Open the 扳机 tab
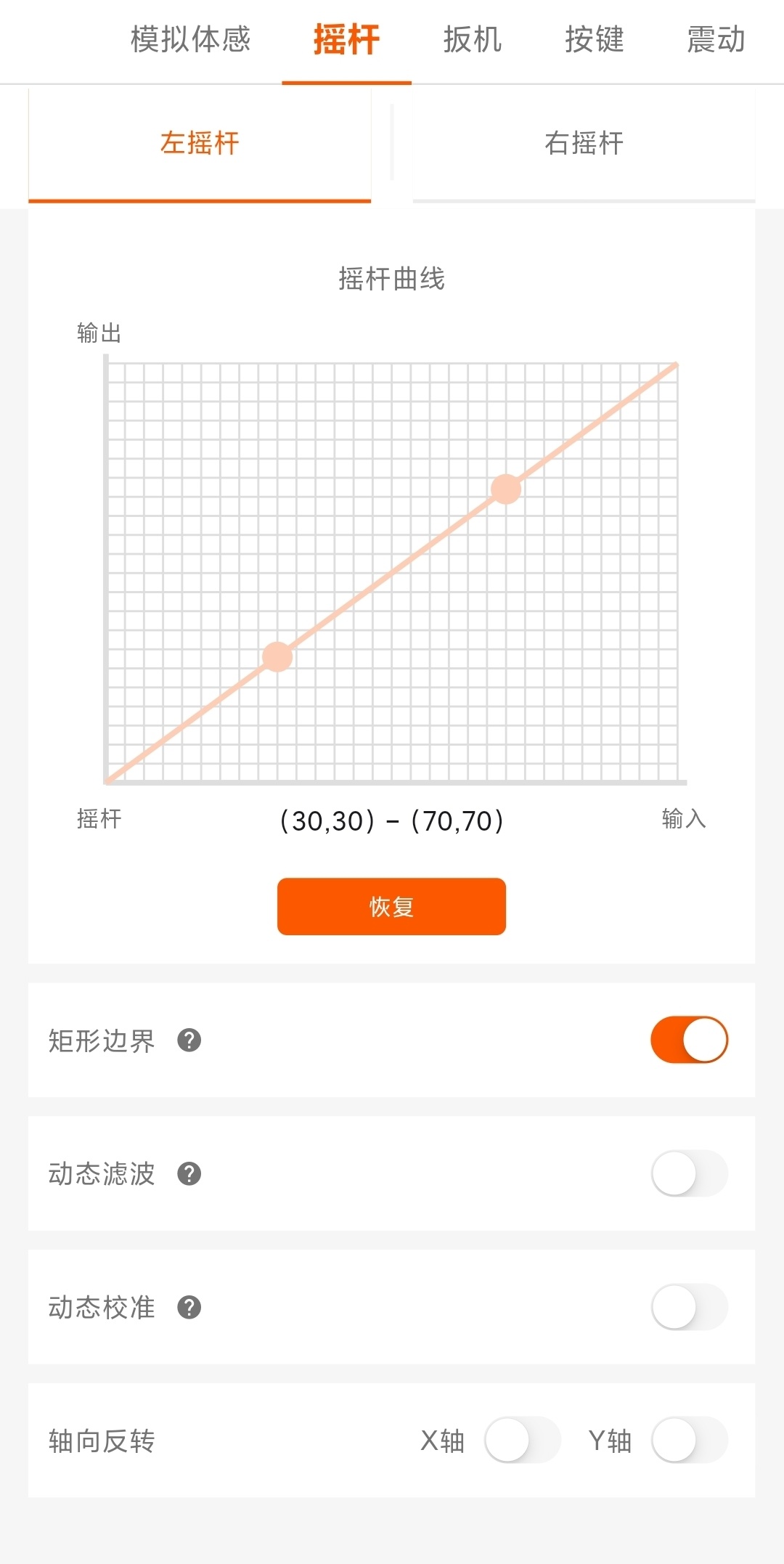Viewport: 784px width, 1564px height. click(473, 40)
